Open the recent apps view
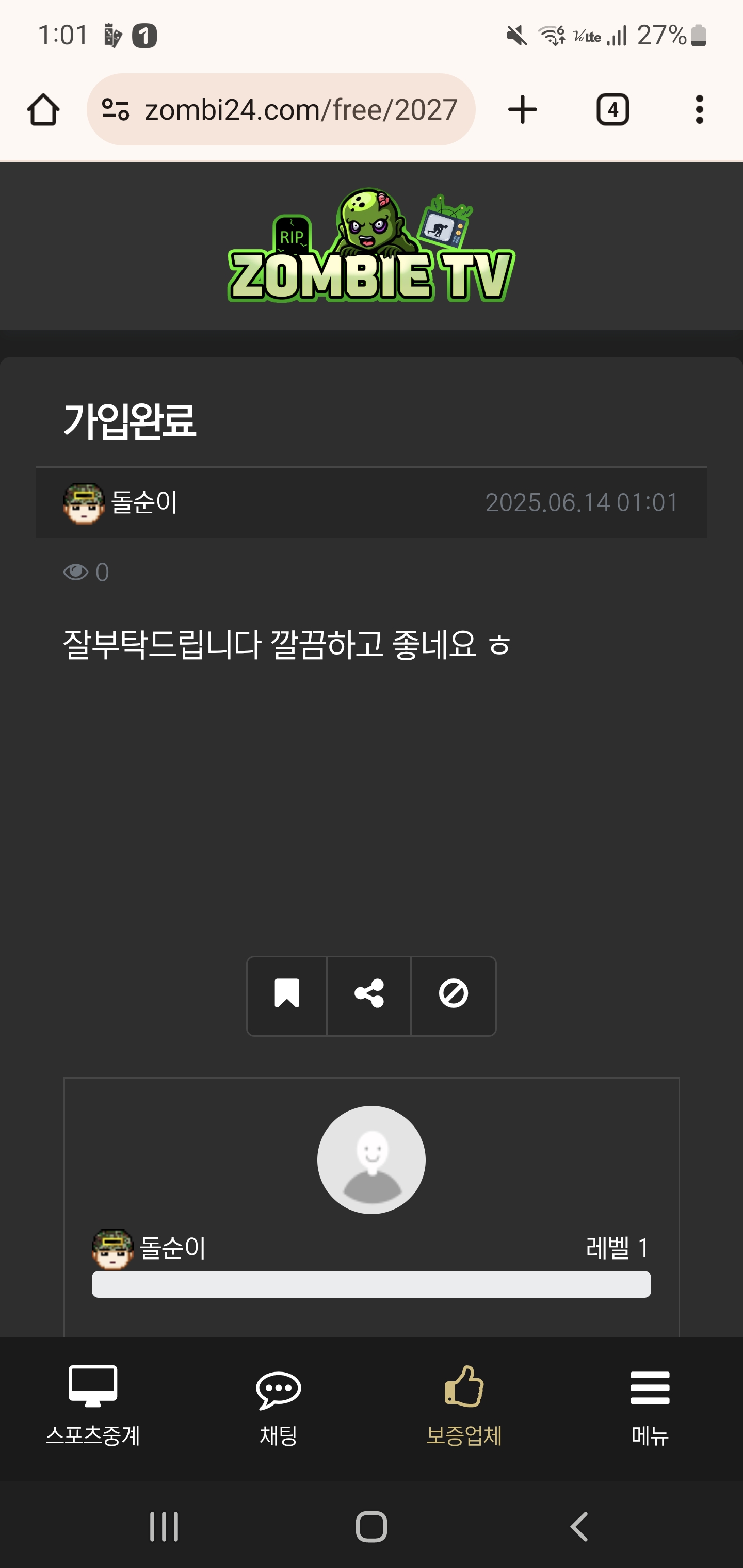 pos(164,1526)
